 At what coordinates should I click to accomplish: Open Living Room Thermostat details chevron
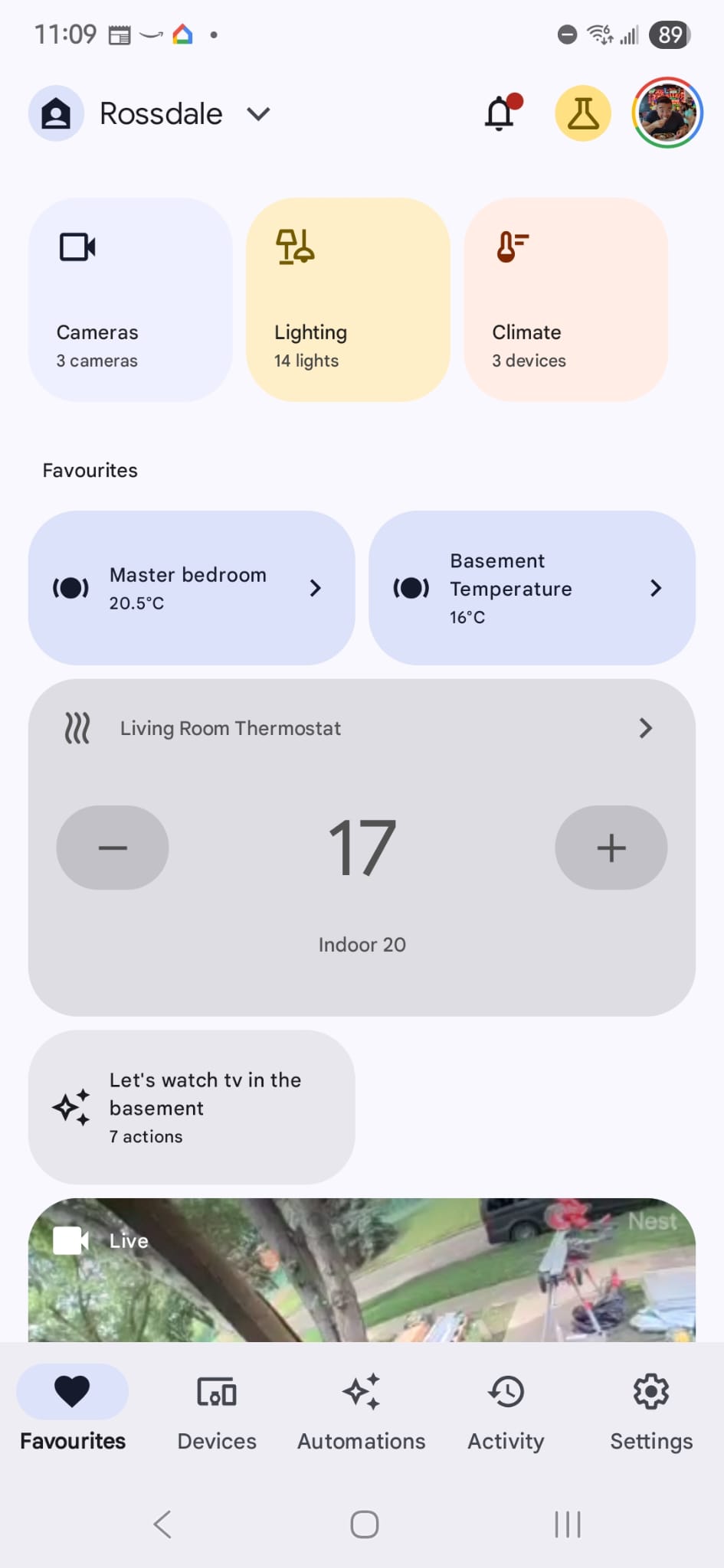point(646,728)
